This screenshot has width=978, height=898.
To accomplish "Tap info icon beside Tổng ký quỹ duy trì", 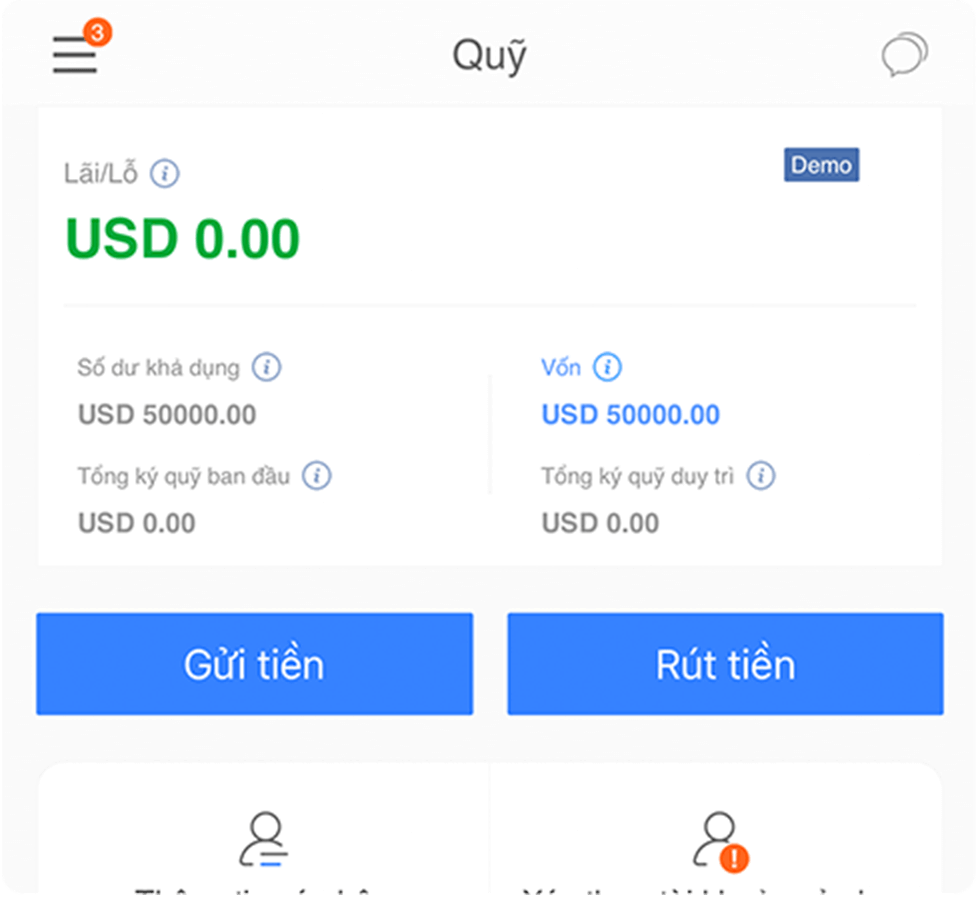I will 761,476.
